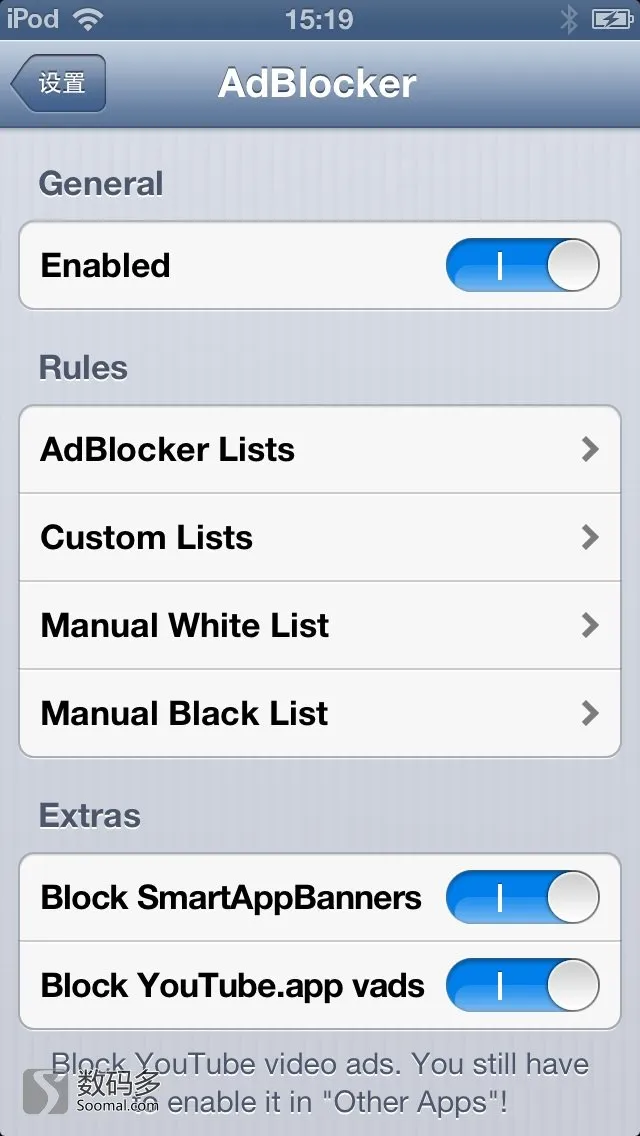
Task: Open Custom Lists
Action: 320,538
